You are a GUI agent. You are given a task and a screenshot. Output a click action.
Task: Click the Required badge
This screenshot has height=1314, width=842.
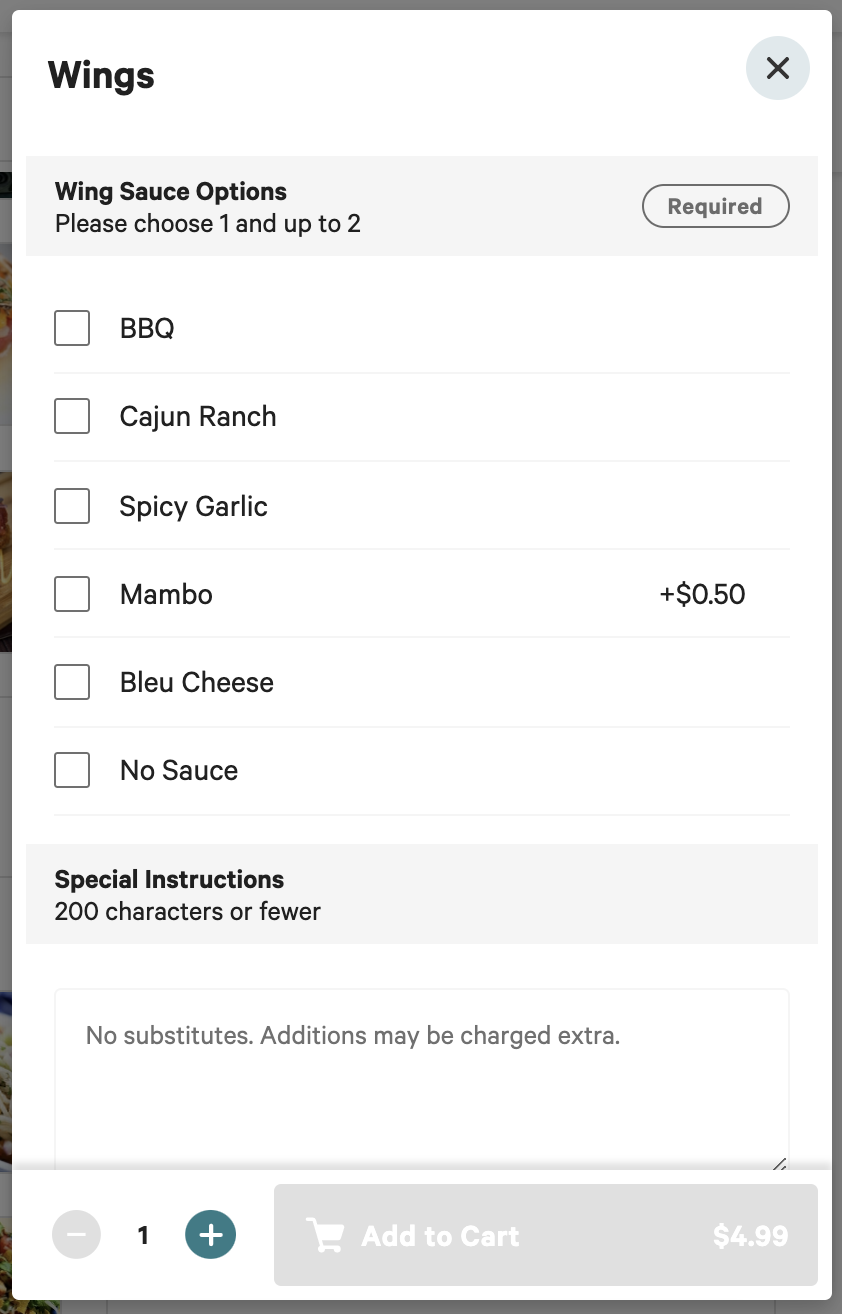pos(715,206)
